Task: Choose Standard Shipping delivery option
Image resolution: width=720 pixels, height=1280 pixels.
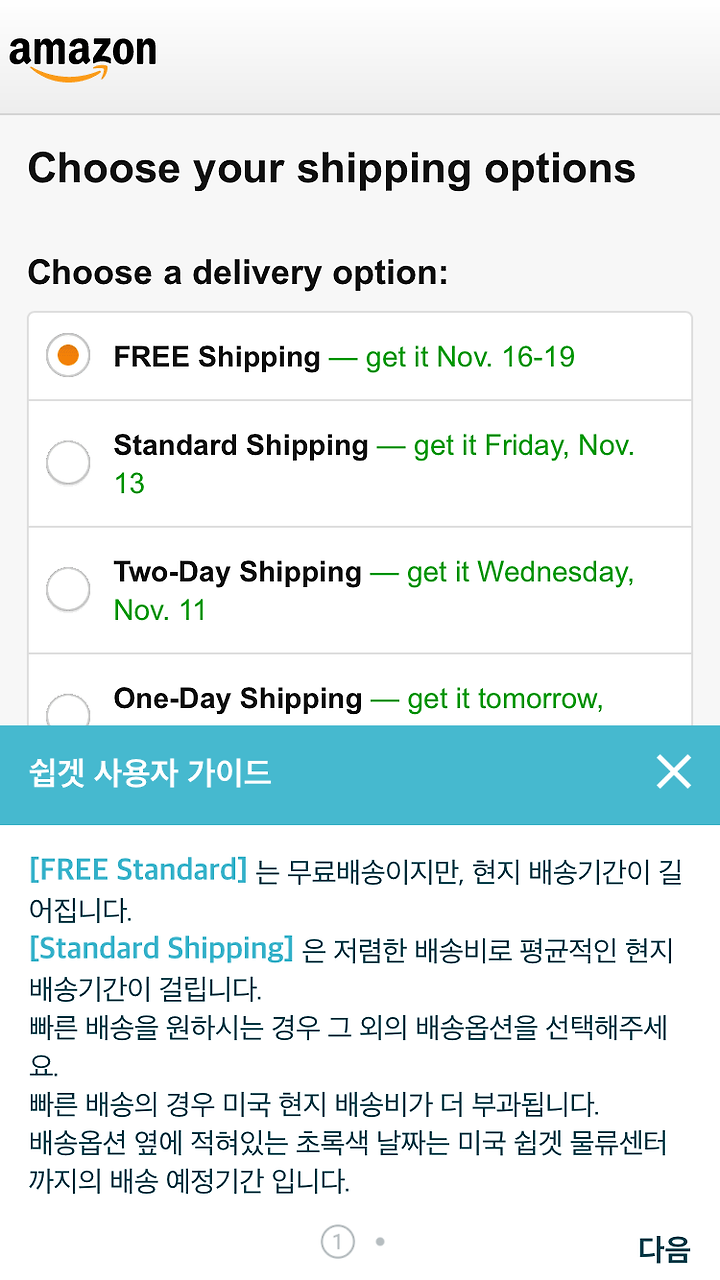Action: 360,464
